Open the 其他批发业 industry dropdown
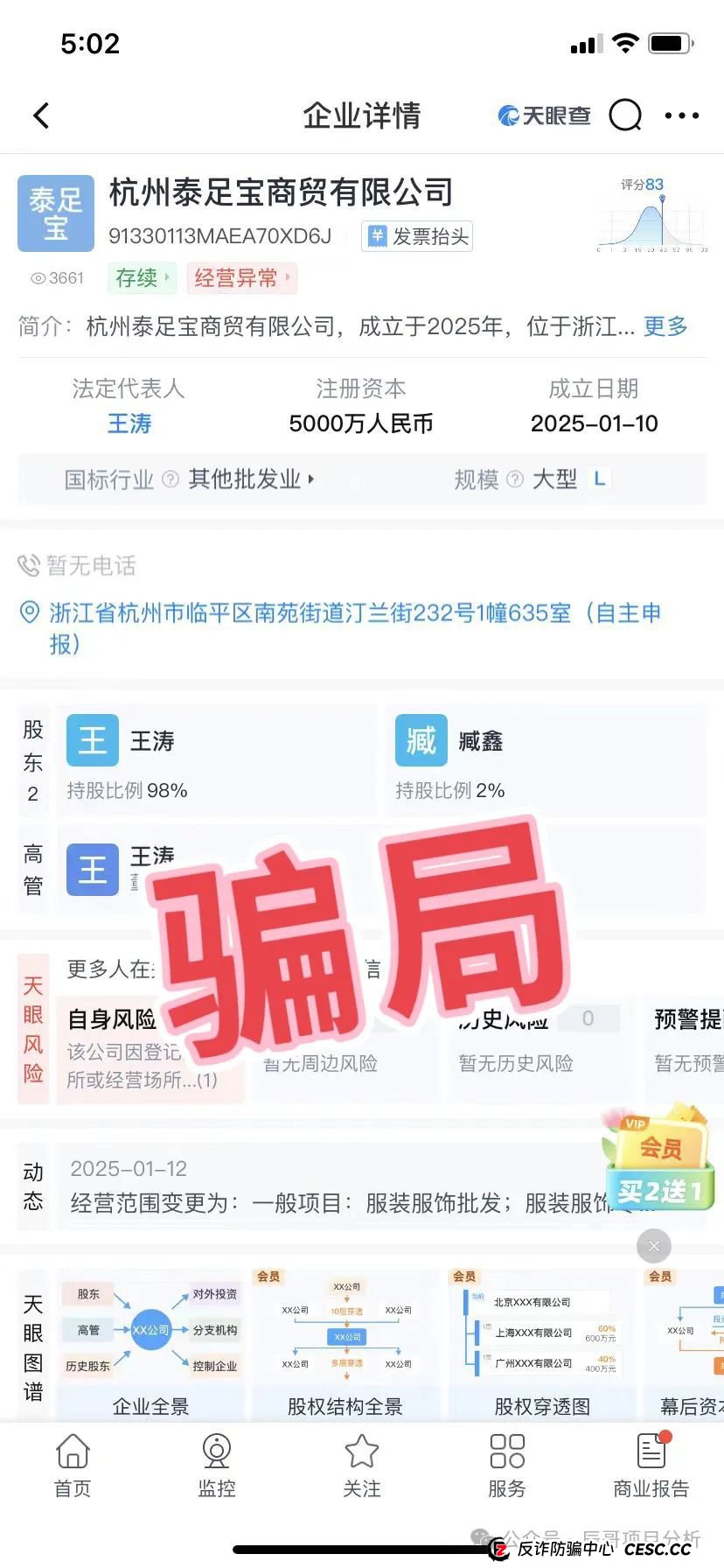 (247, 479)
